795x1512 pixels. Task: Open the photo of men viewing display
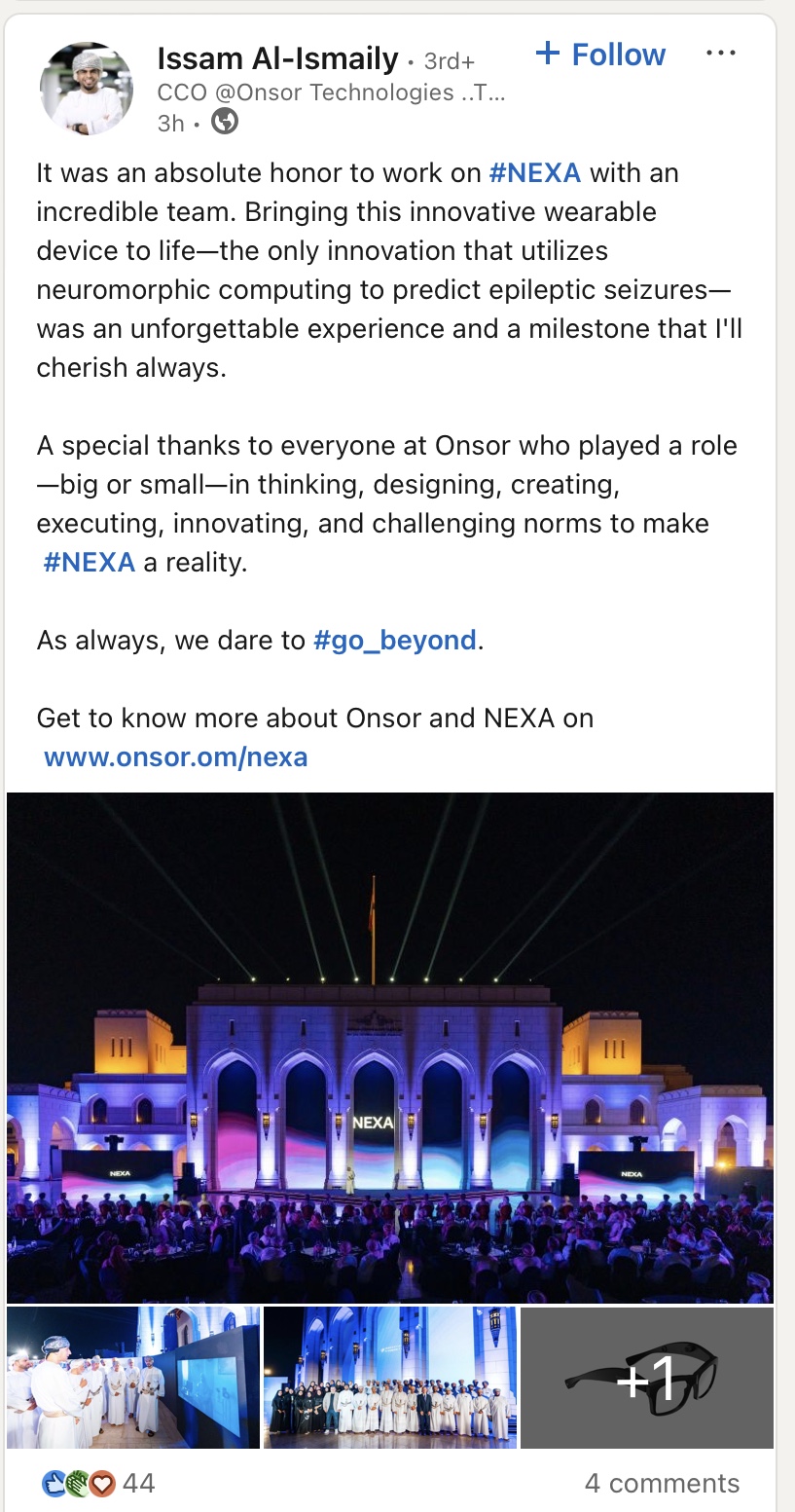click(133, 1377)
